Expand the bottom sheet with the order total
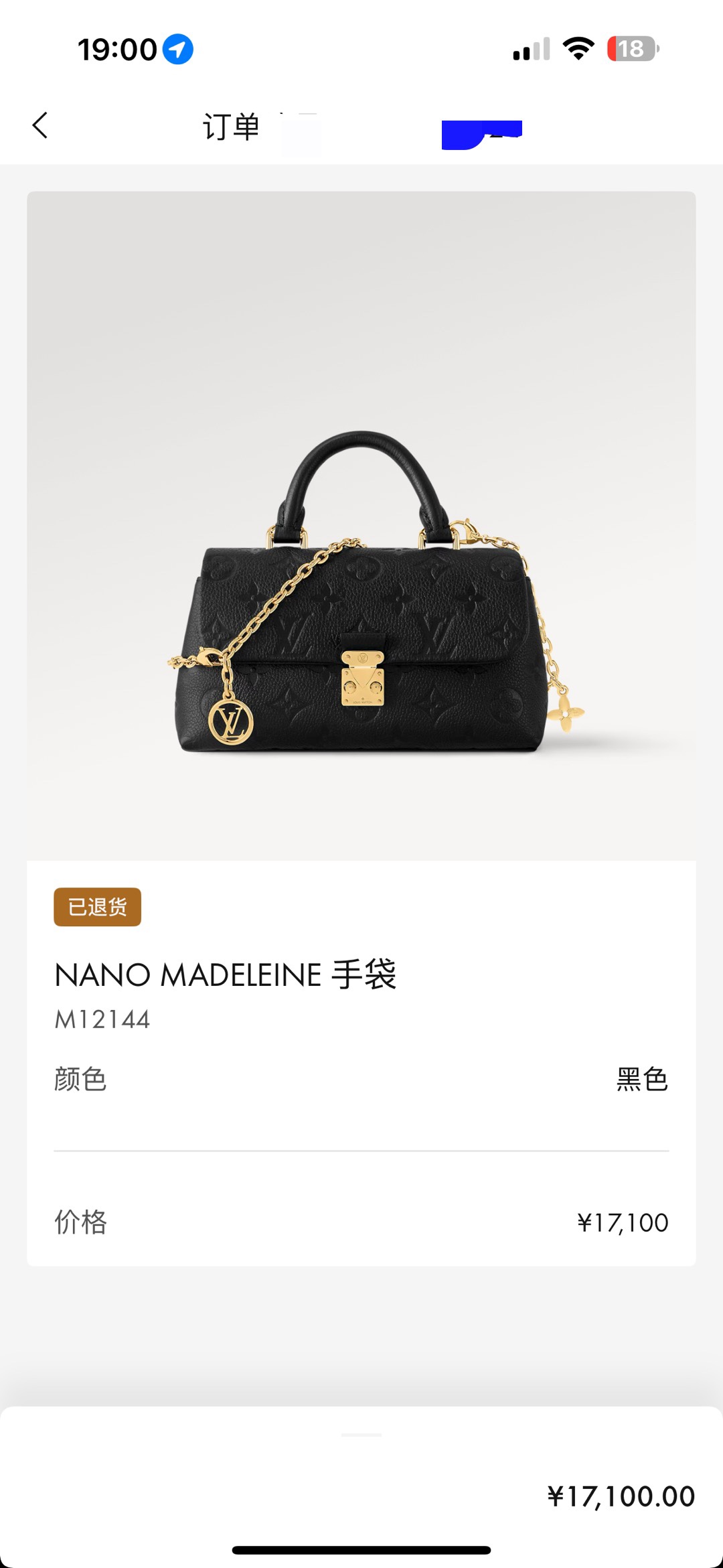 [361, 1435]
